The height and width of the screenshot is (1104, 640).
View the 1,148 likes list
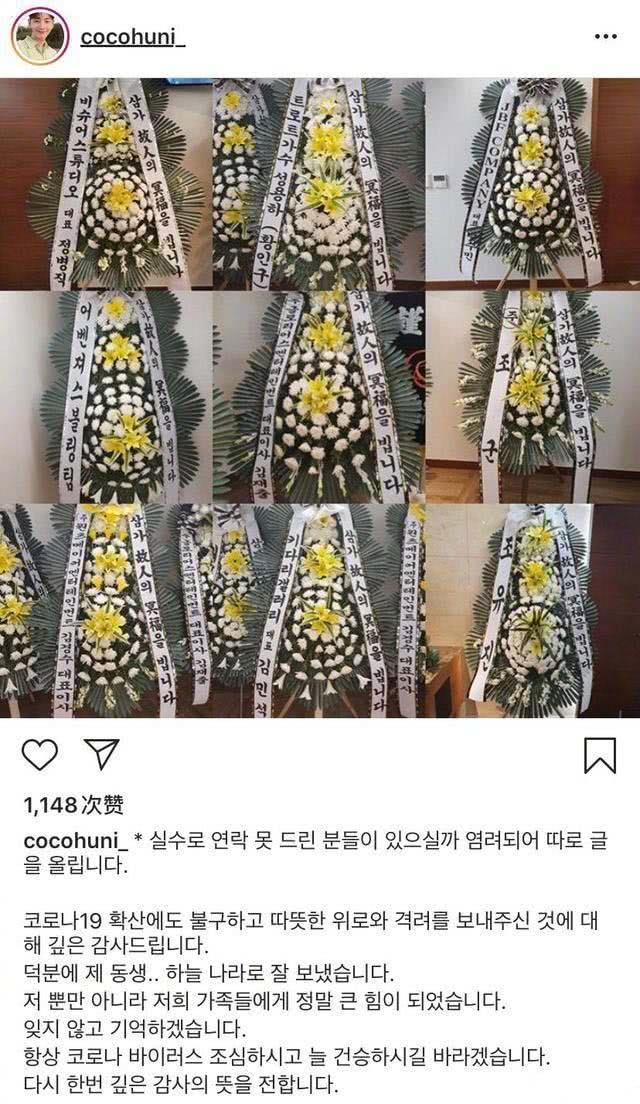pyautogui.click(x=75, y=805)
